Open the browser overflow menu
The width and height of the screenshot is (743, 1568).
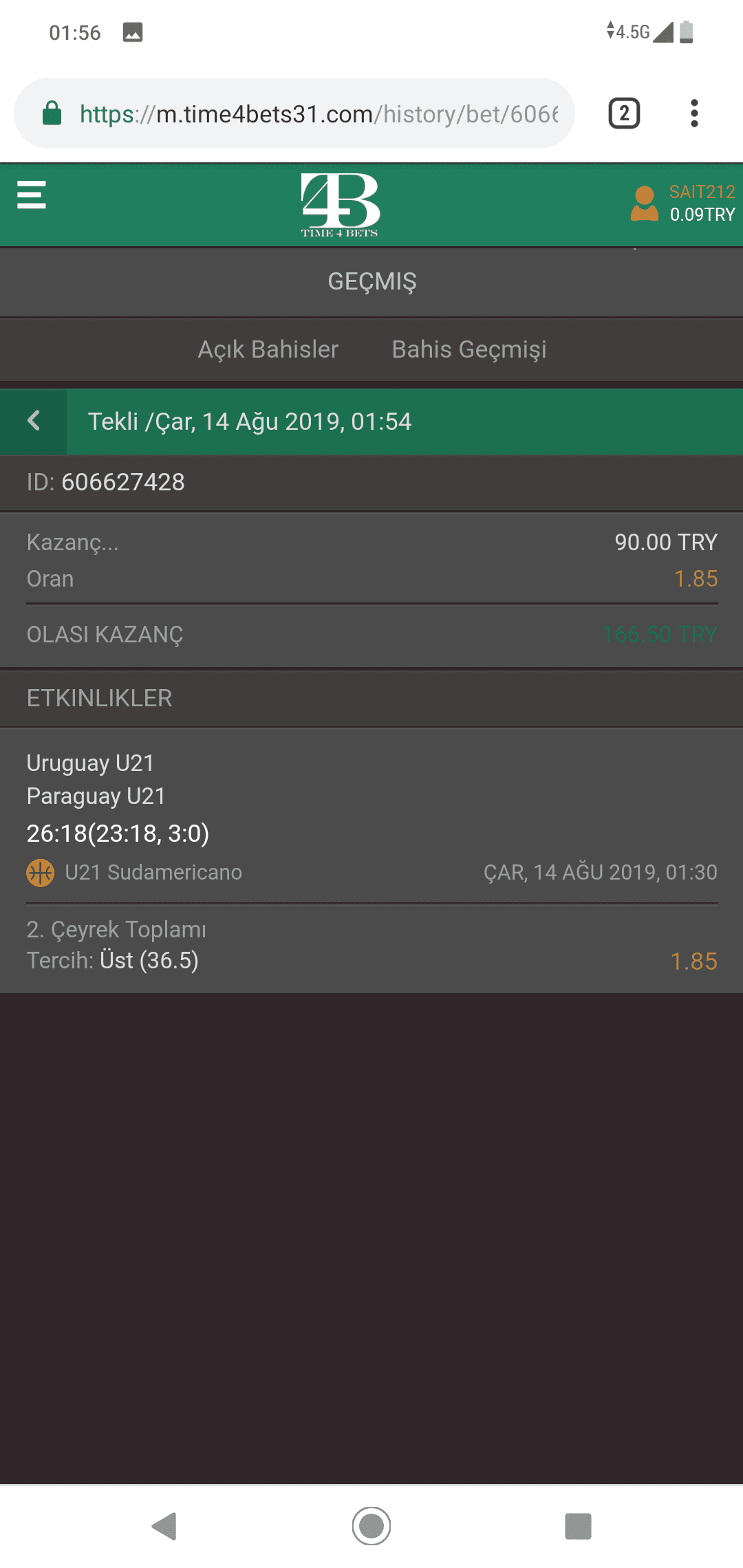tap(694, 113)
